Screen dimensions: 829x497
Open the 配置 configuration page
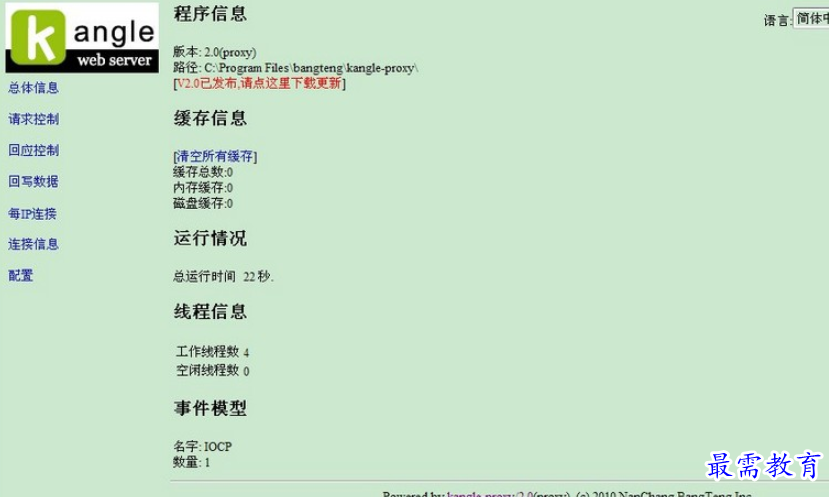tap(21, 275)
